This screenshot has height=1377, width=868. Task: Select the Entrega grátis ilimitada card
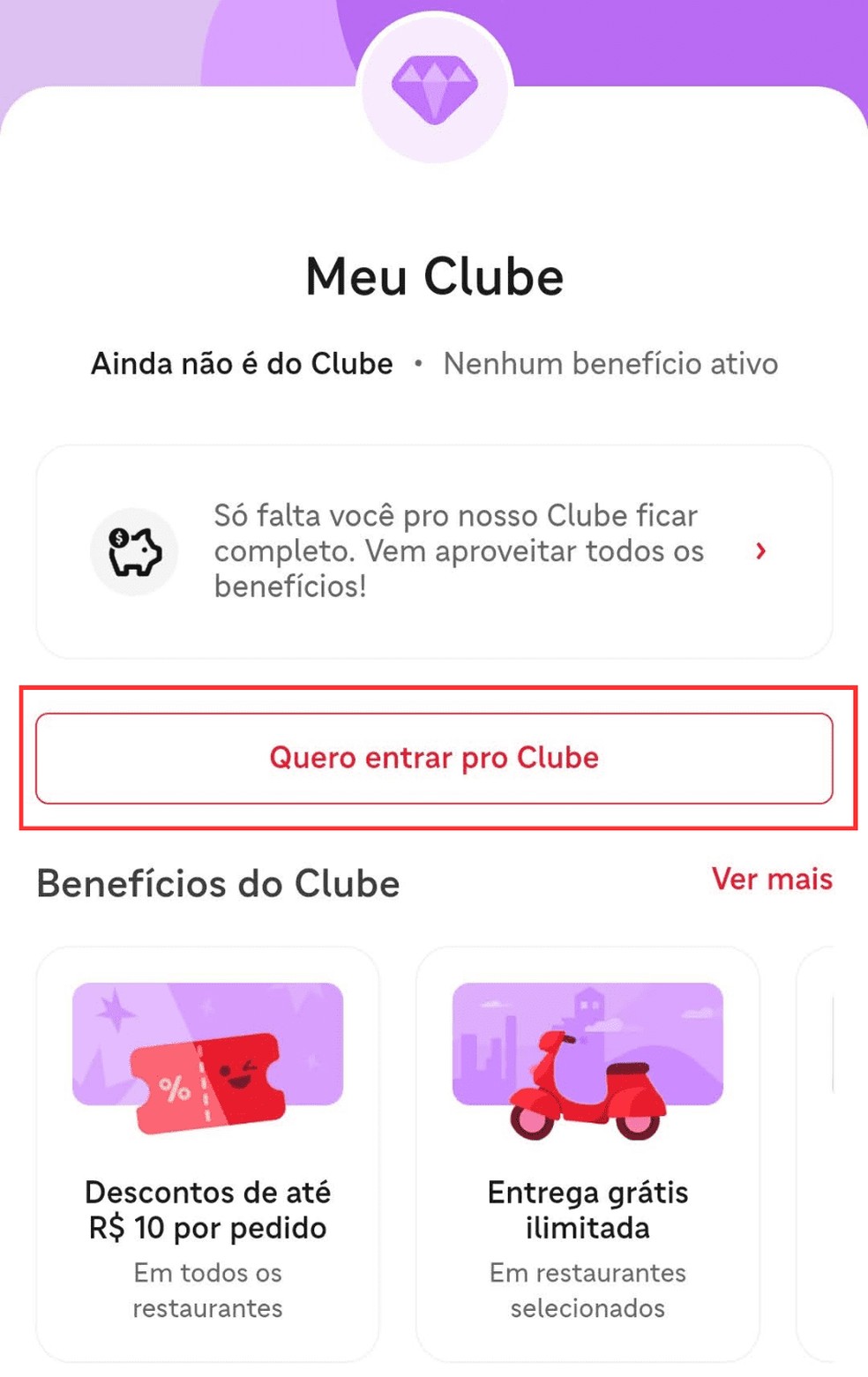pos(586,1147)
